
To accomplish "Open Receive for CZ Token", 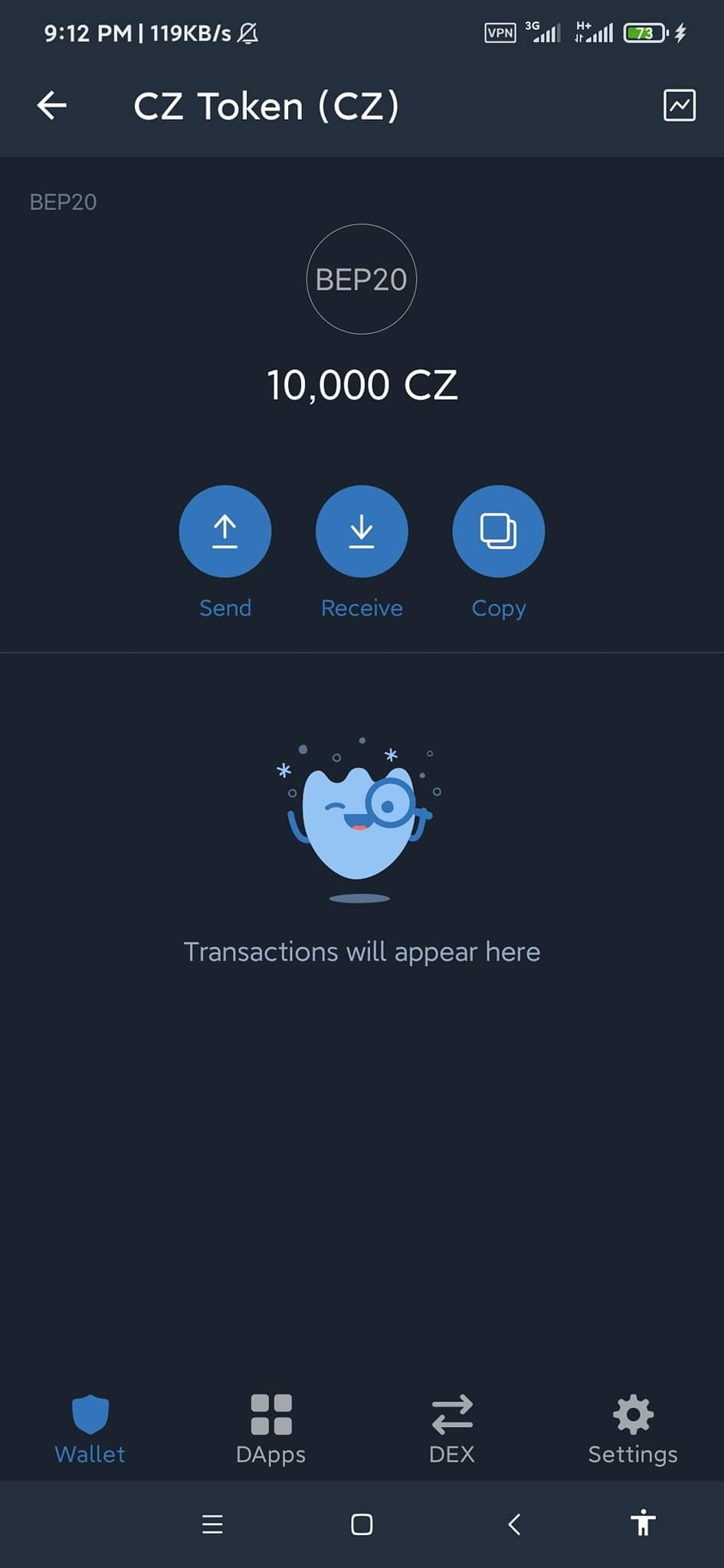I will (362, 531).
